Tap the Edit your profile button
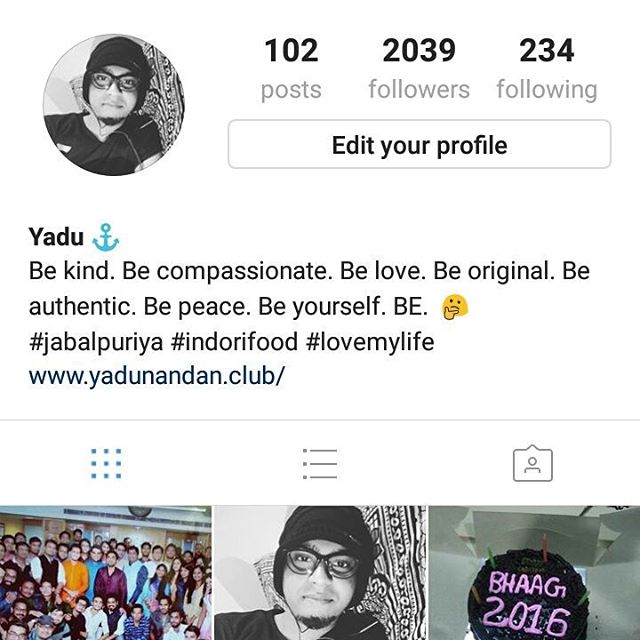The width and height of the screenshot is (640, 640). coord(419,145)
